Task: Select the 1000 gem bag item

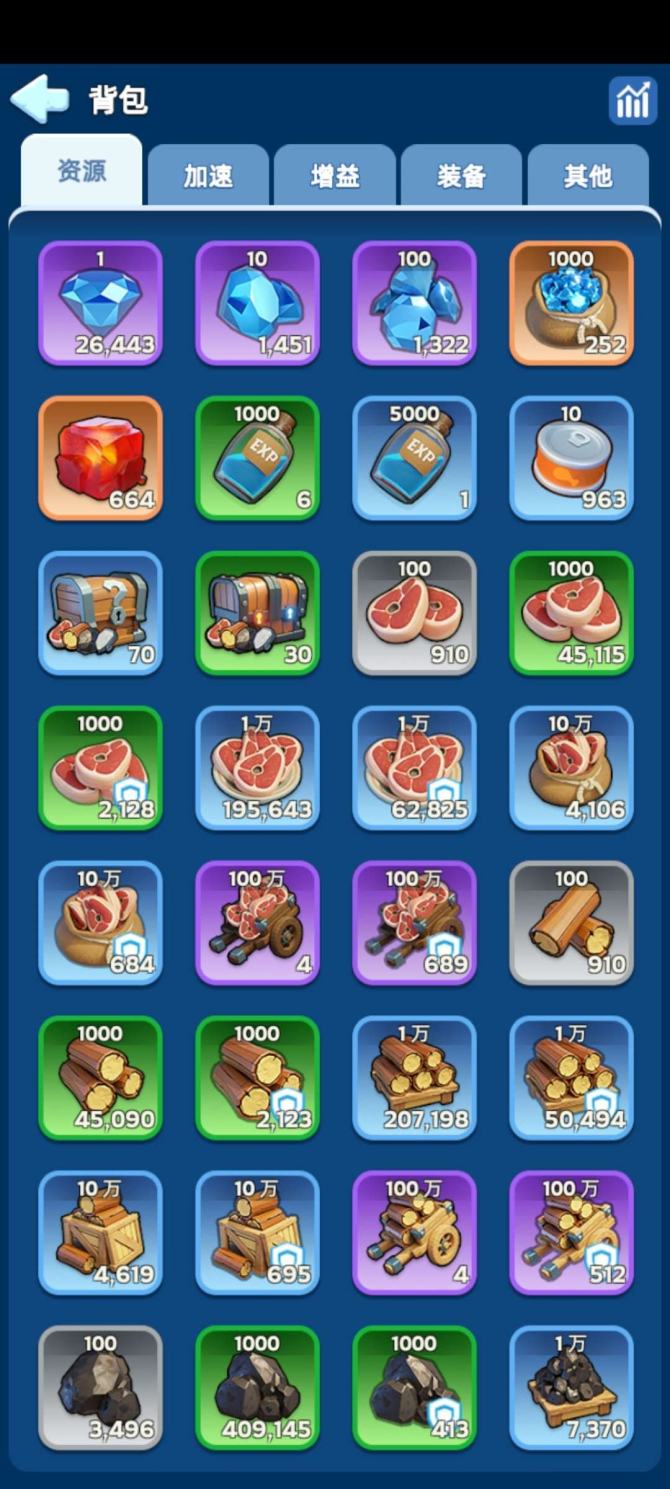Action: pos(571,303)
